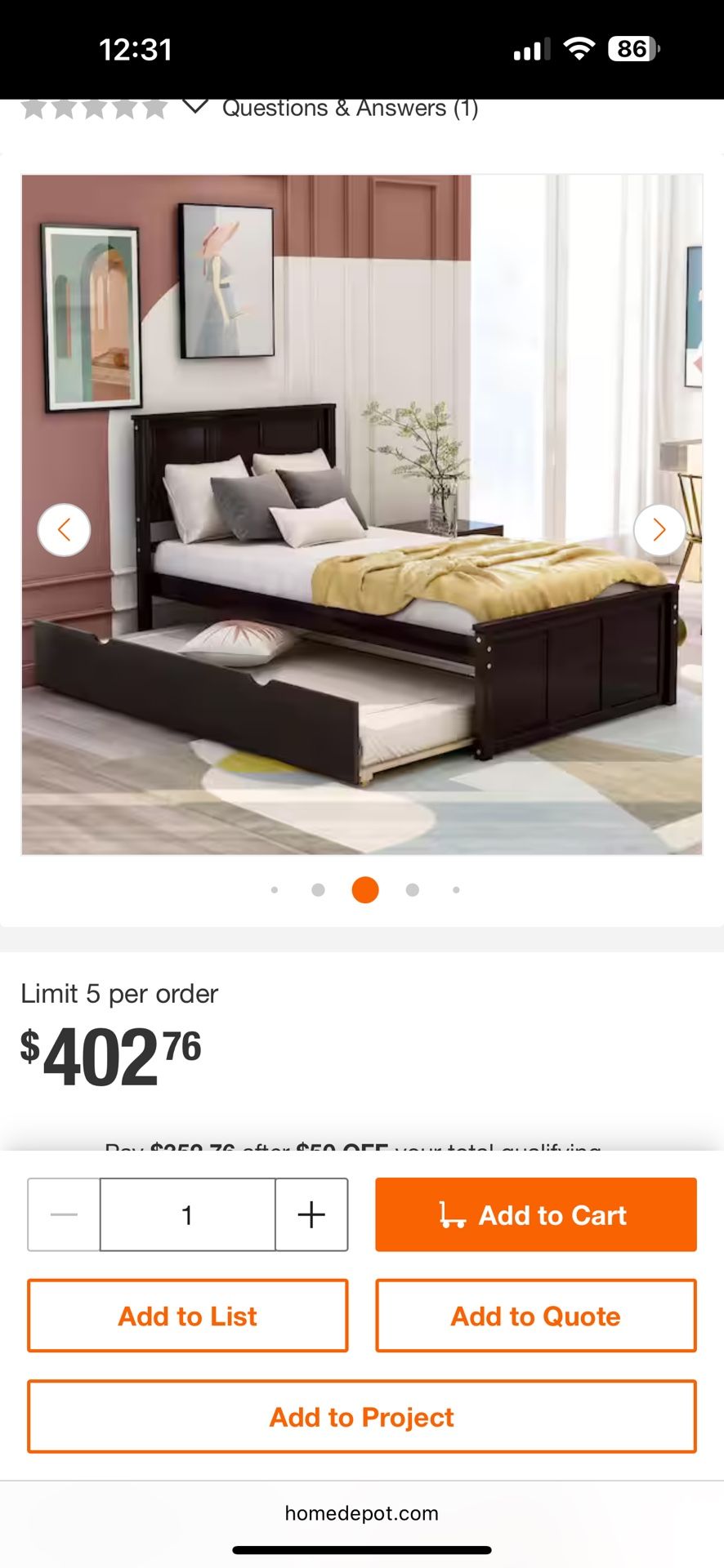This screenshot has width=724, height=1568.
Task: Show the previous product image
Action: point(64,530)
